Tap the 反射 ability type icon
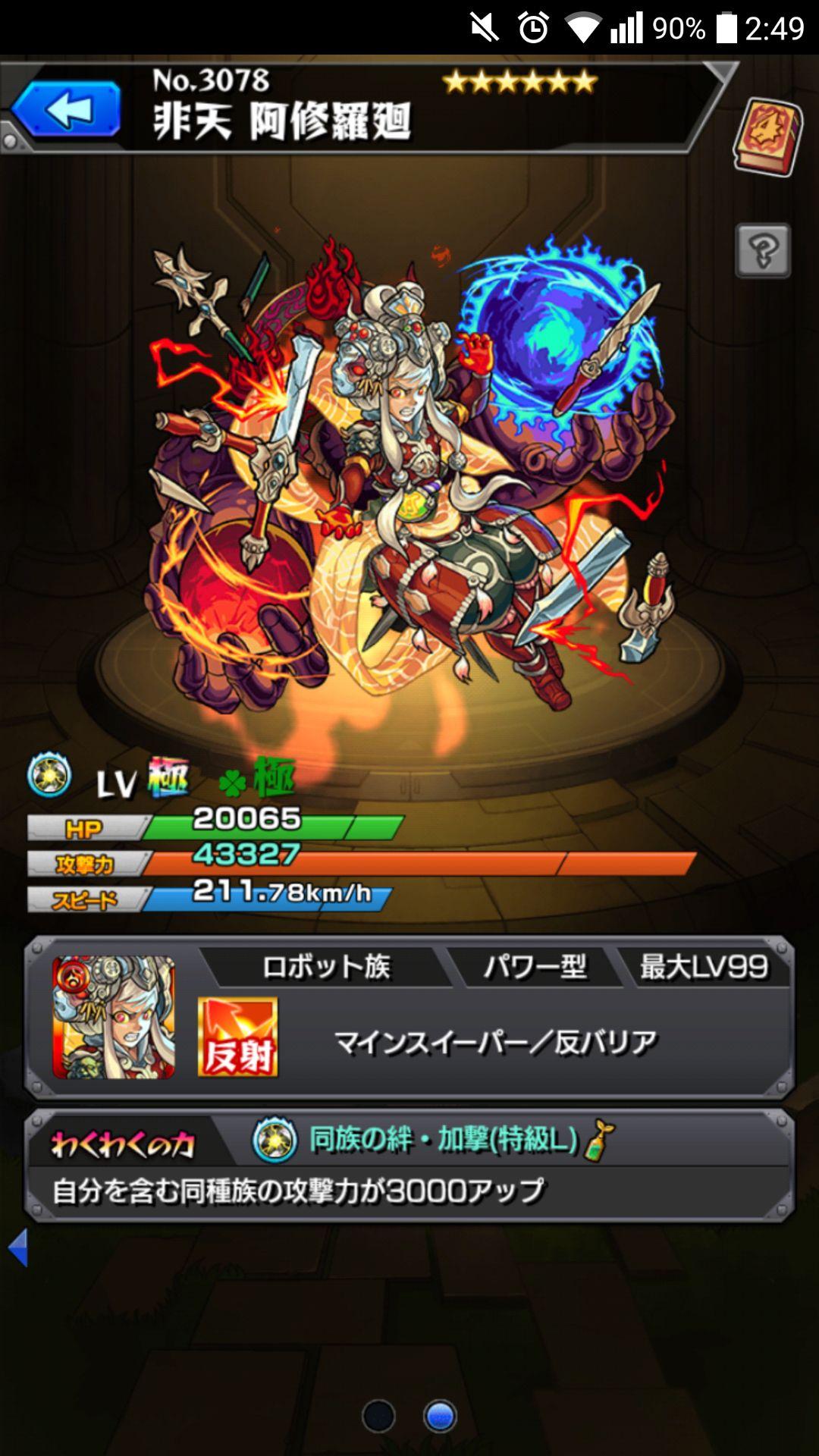The image size is (819, 1456). coord(237,1037)
